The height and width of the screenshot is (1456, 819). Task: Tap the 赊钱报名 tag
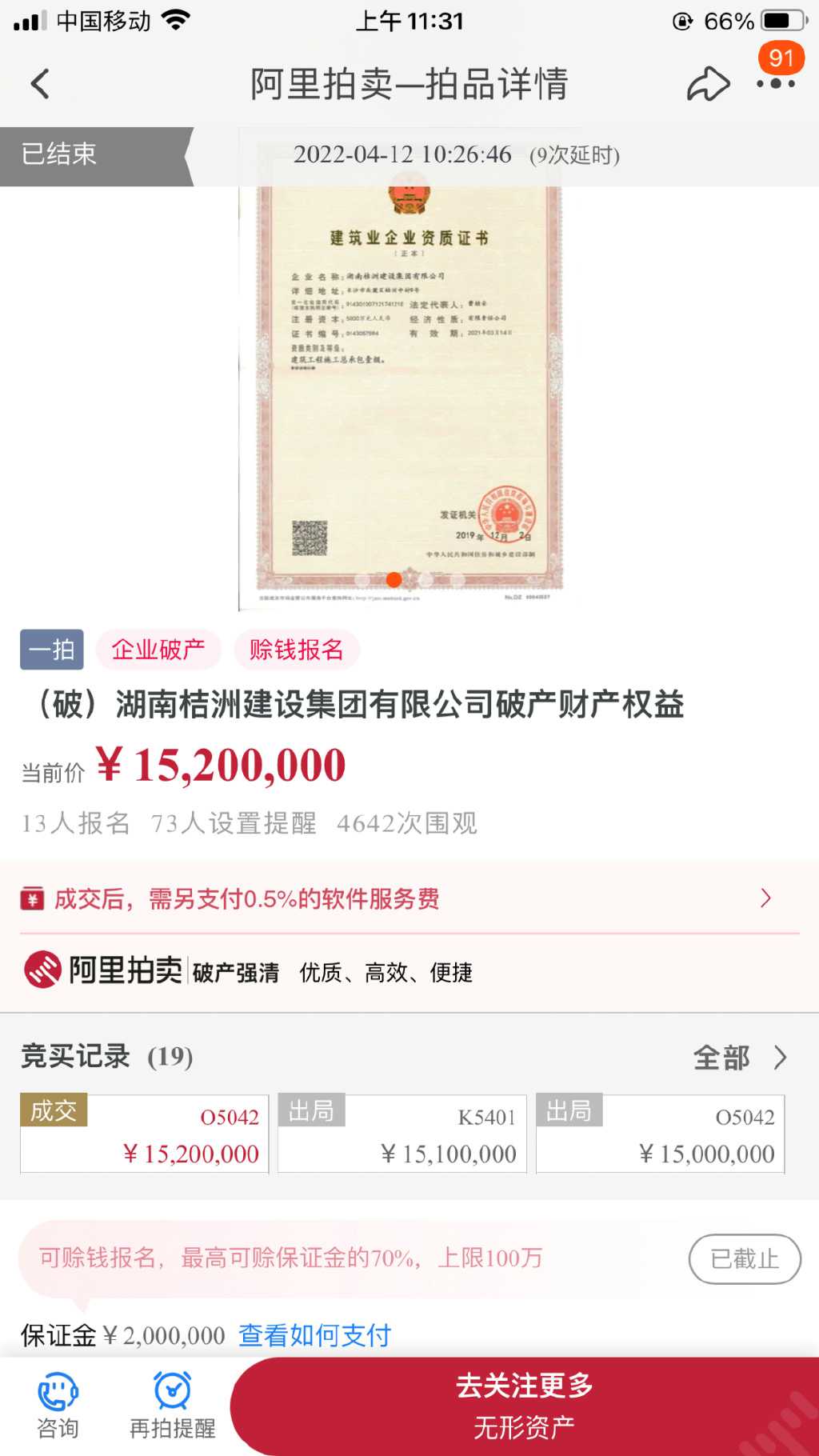click(x=296, y=650)
